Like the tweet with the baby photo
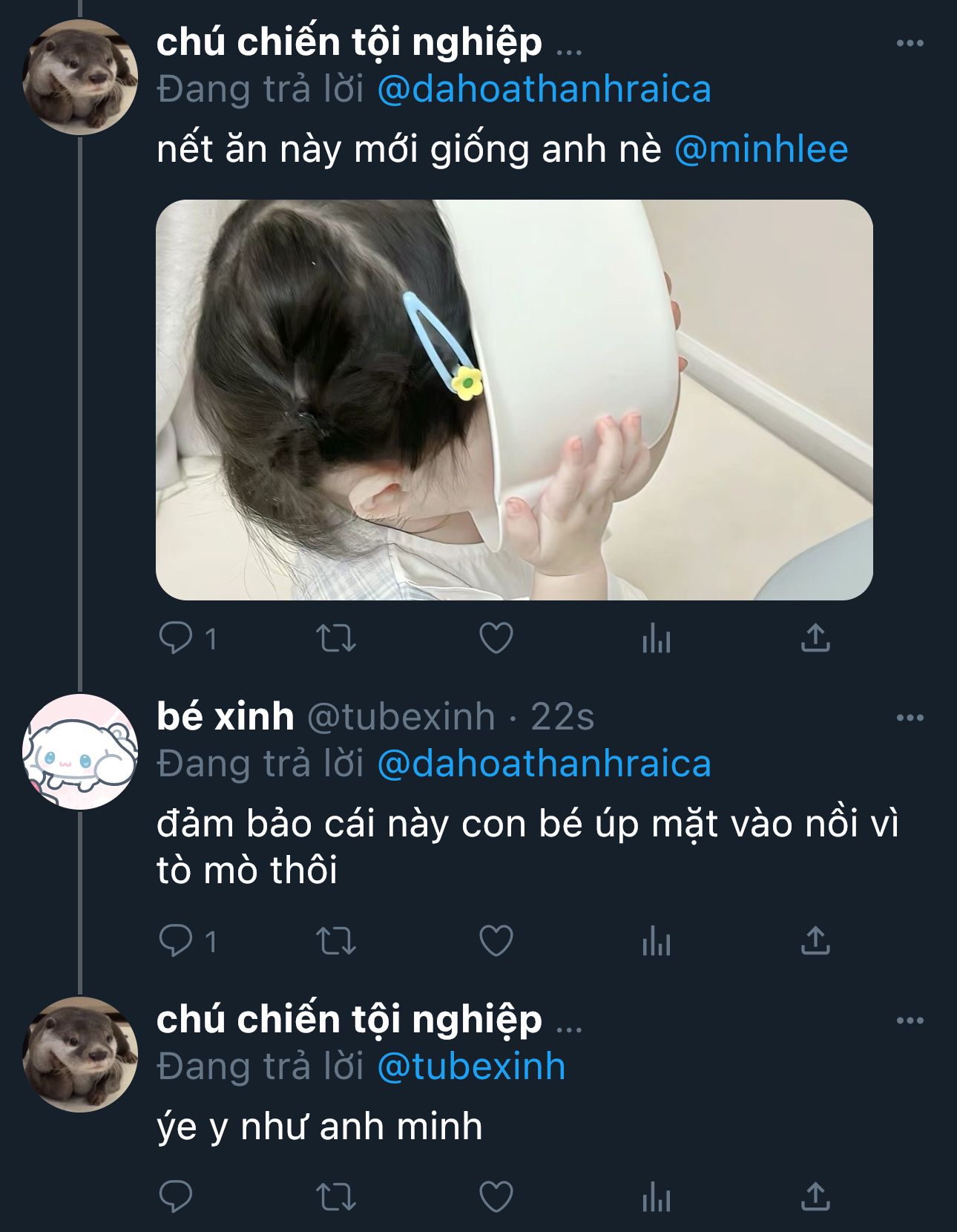The height and width of the screenshot is (1232, 957). [496, 638]
